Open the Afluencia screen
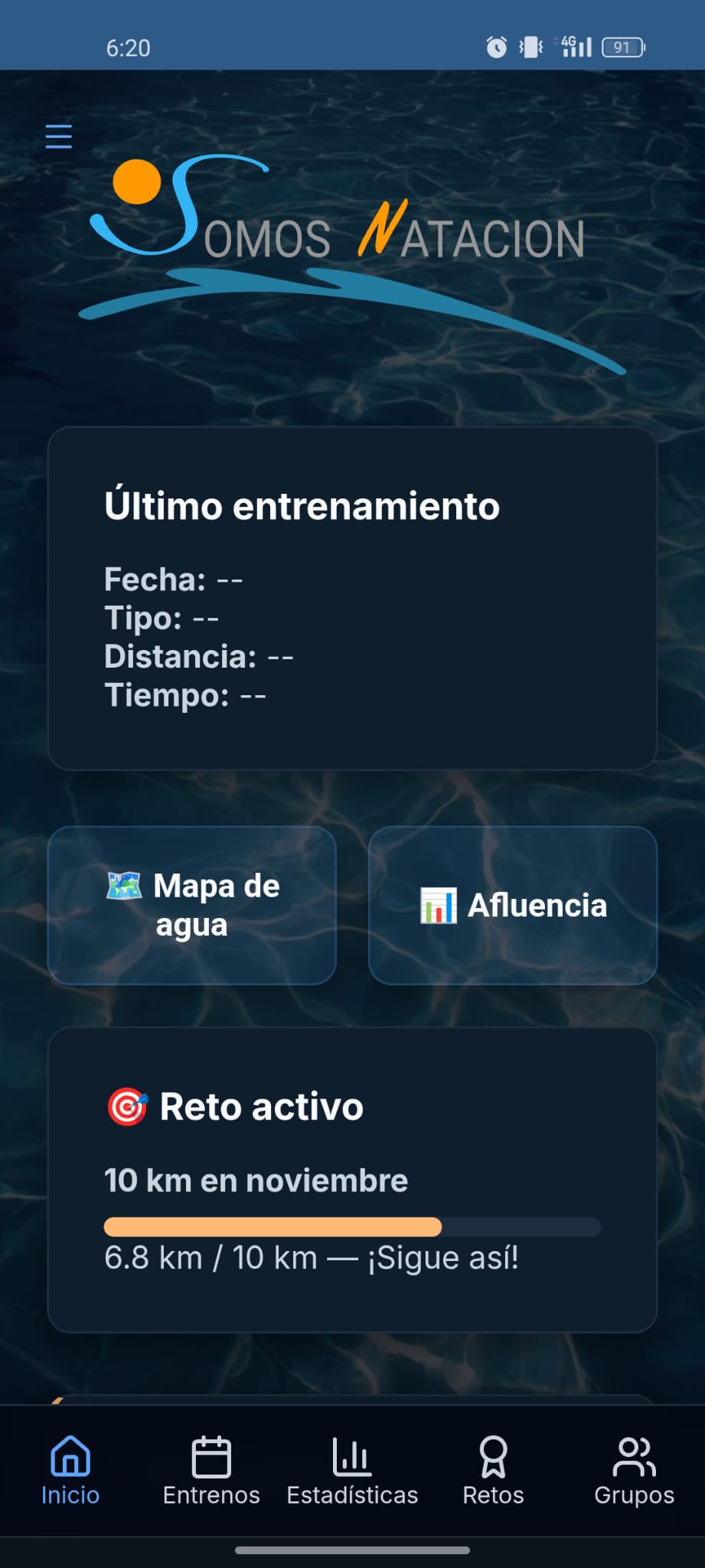Screen dimensions: 705x1568 511,905
